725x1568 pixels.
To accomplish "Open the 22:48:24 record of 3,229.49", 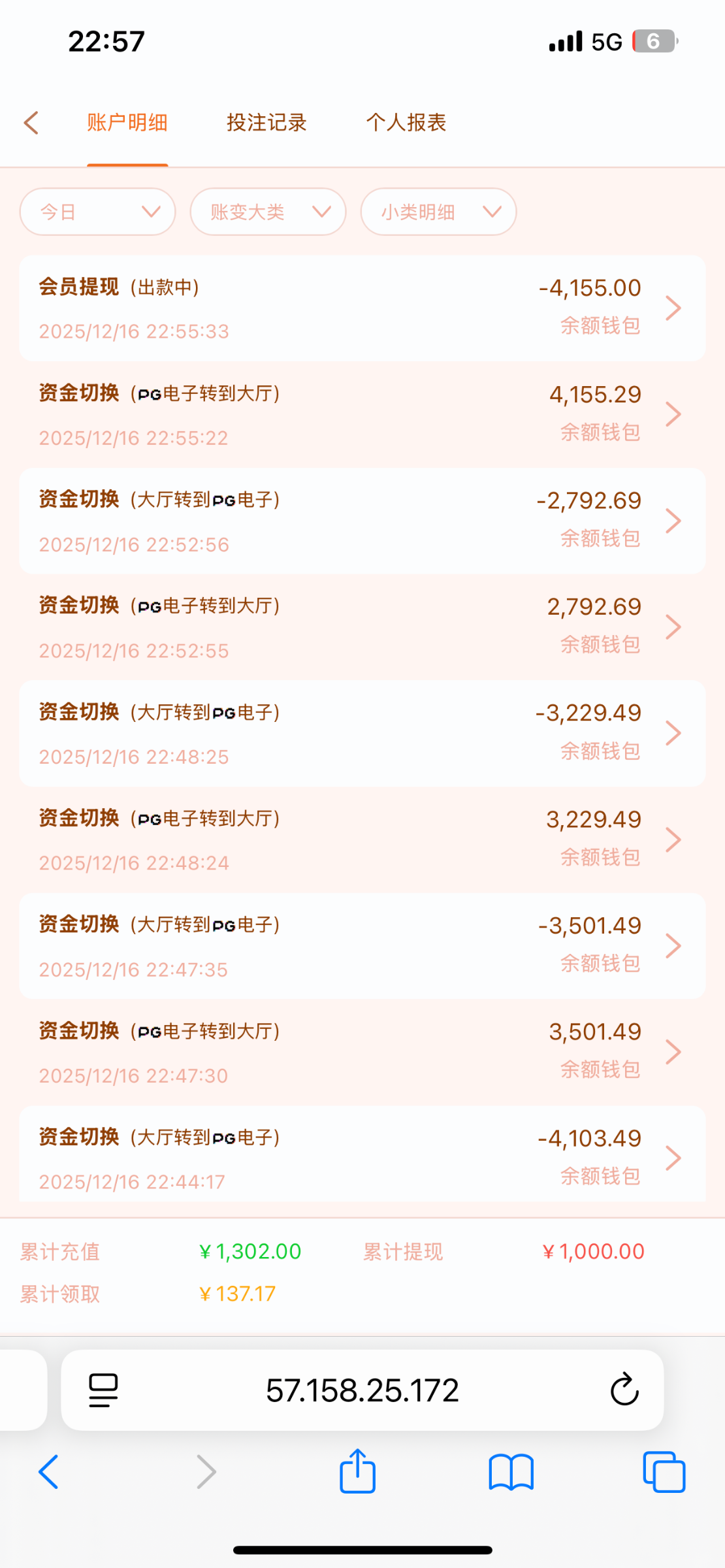I will pyautogui.click(x=362, y=840).
